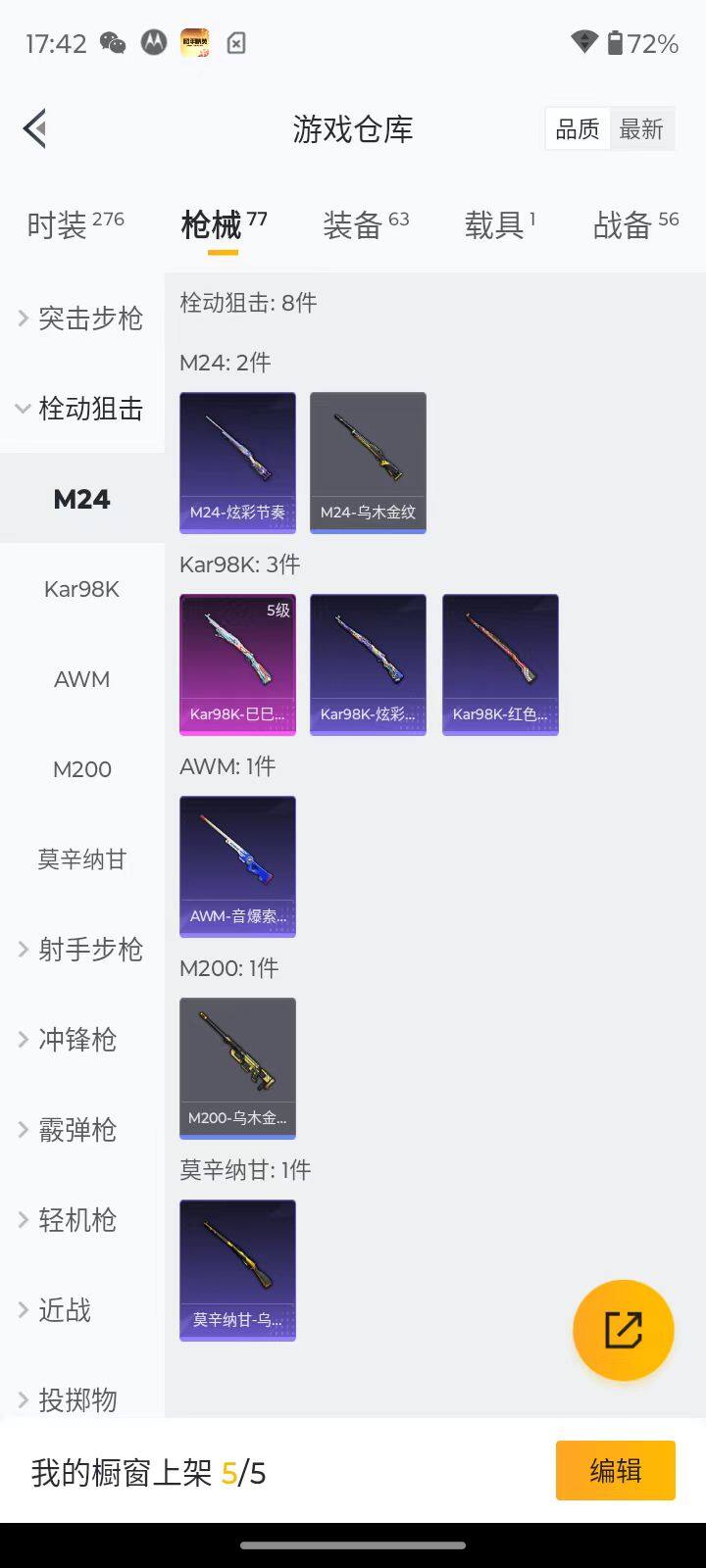The image size is (706, 1568).
Task: Tap the 编辑 button
Action: (615, 1470)
